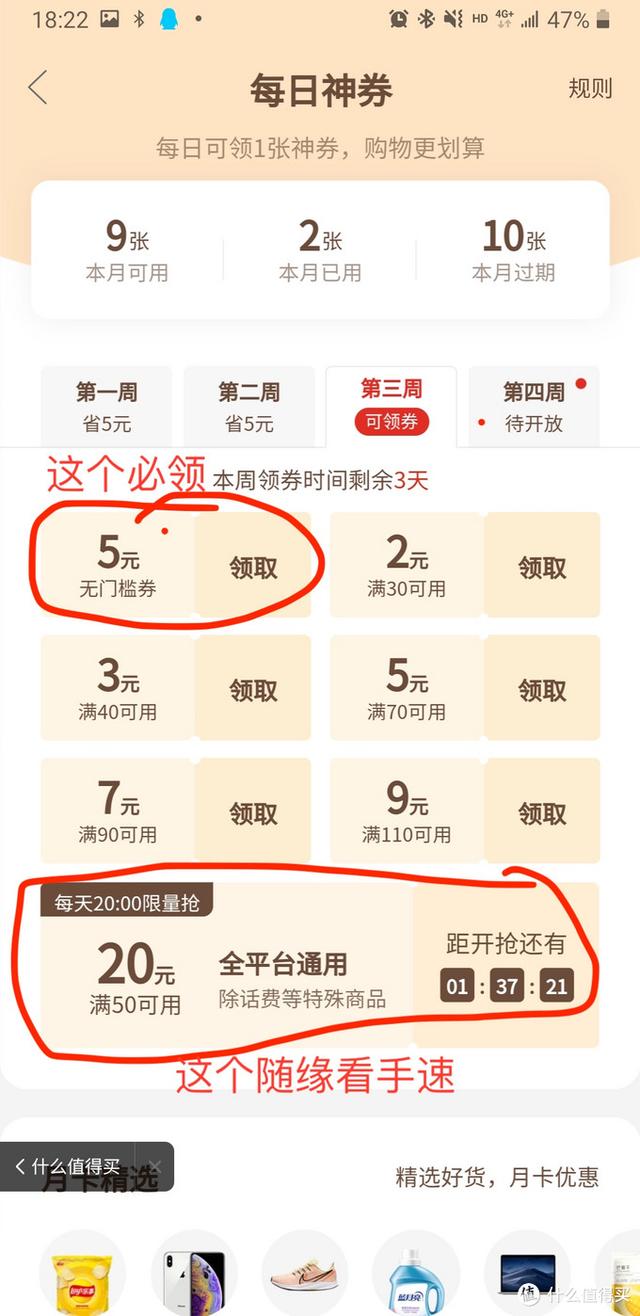
Task: Claim the 9元 满110可用 coupon
Action: [x=542, y=813]
